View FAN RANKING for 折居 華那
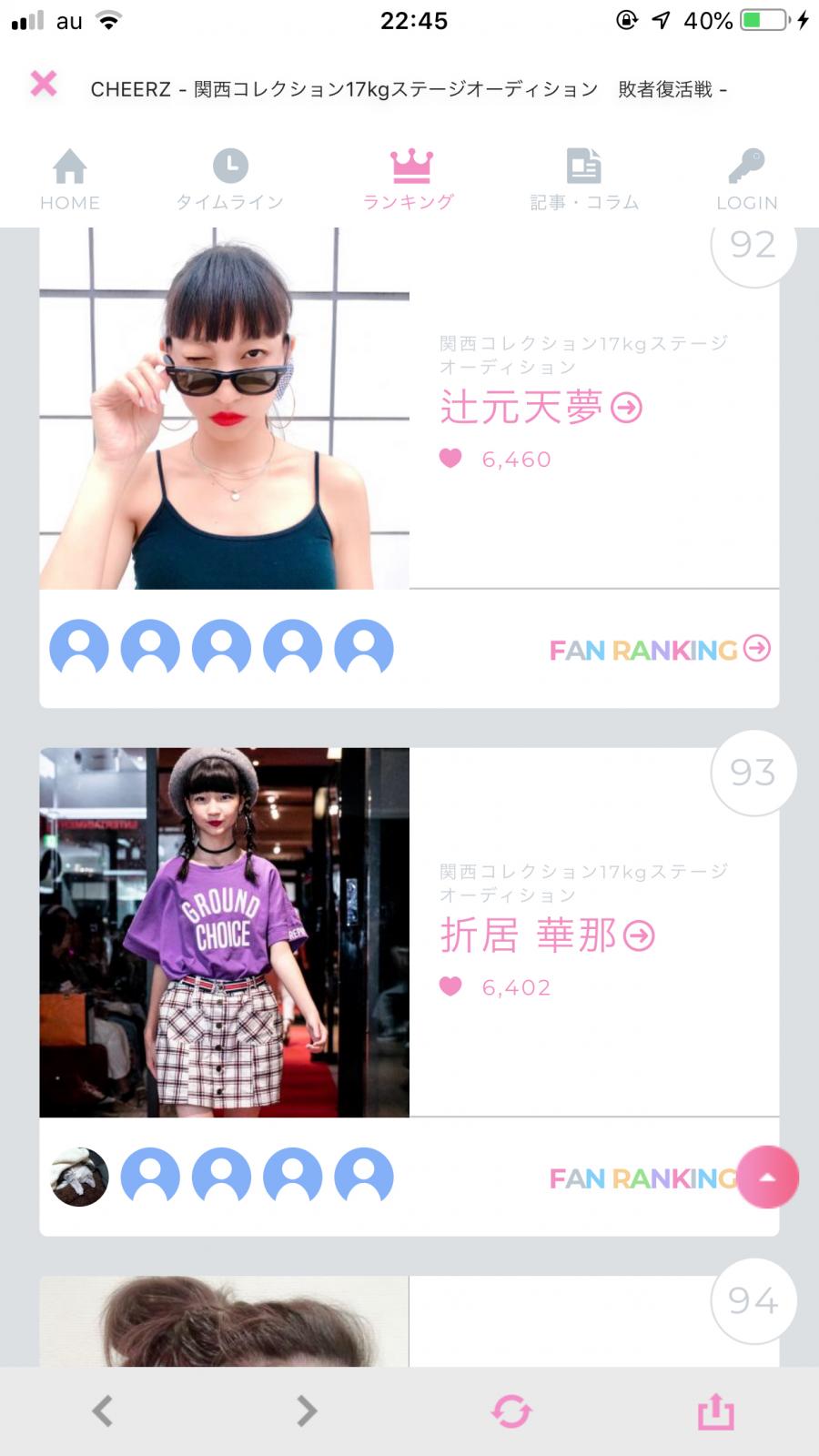 642,1178
